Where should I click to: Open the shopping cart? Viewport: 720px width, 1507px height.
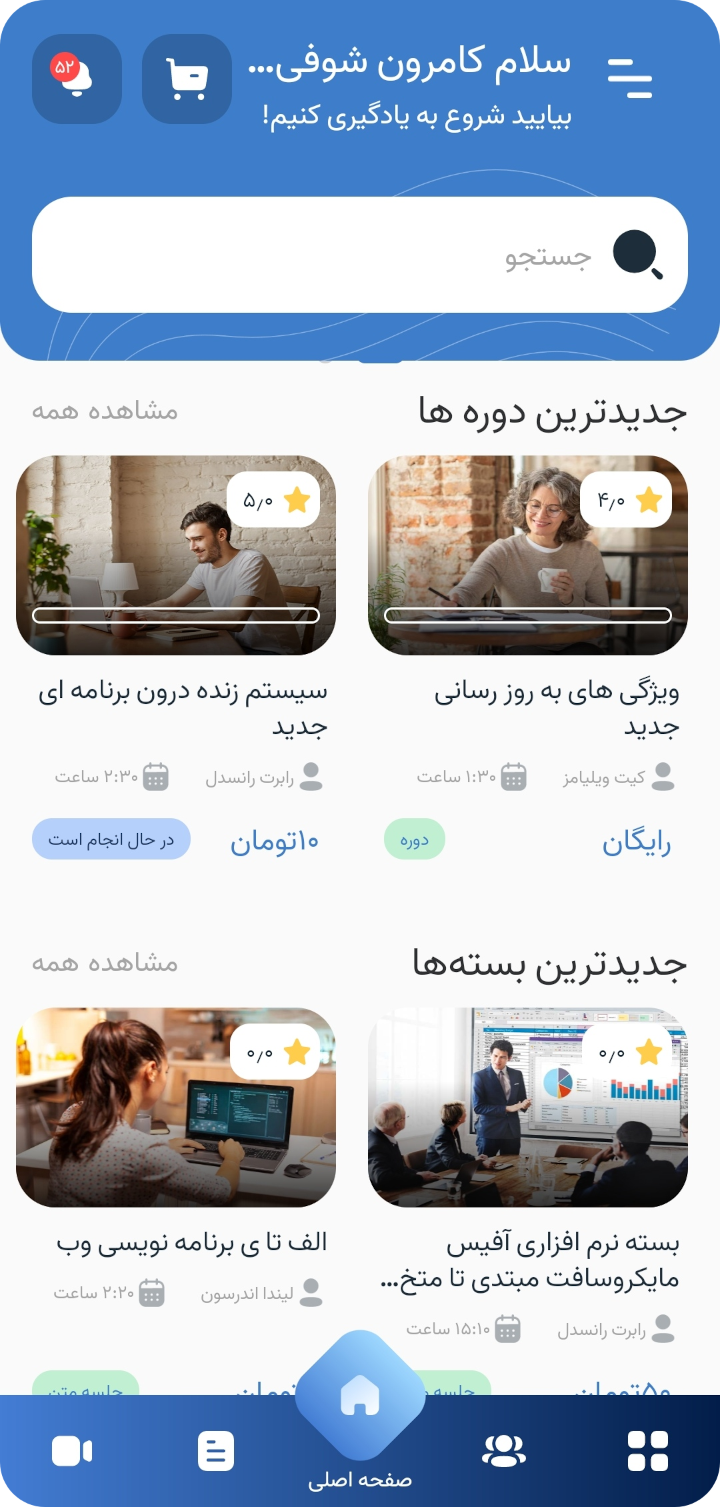coord(187,79)
